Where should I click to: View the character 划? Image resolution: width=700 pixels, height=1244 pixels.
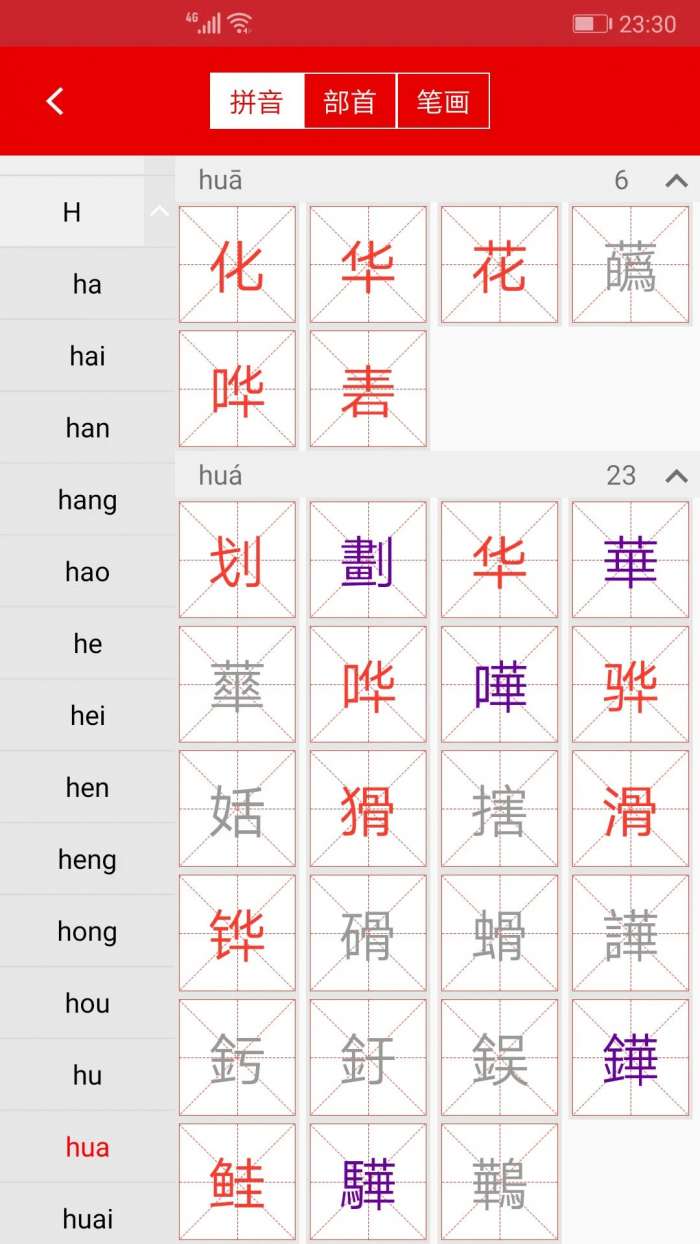237,560
